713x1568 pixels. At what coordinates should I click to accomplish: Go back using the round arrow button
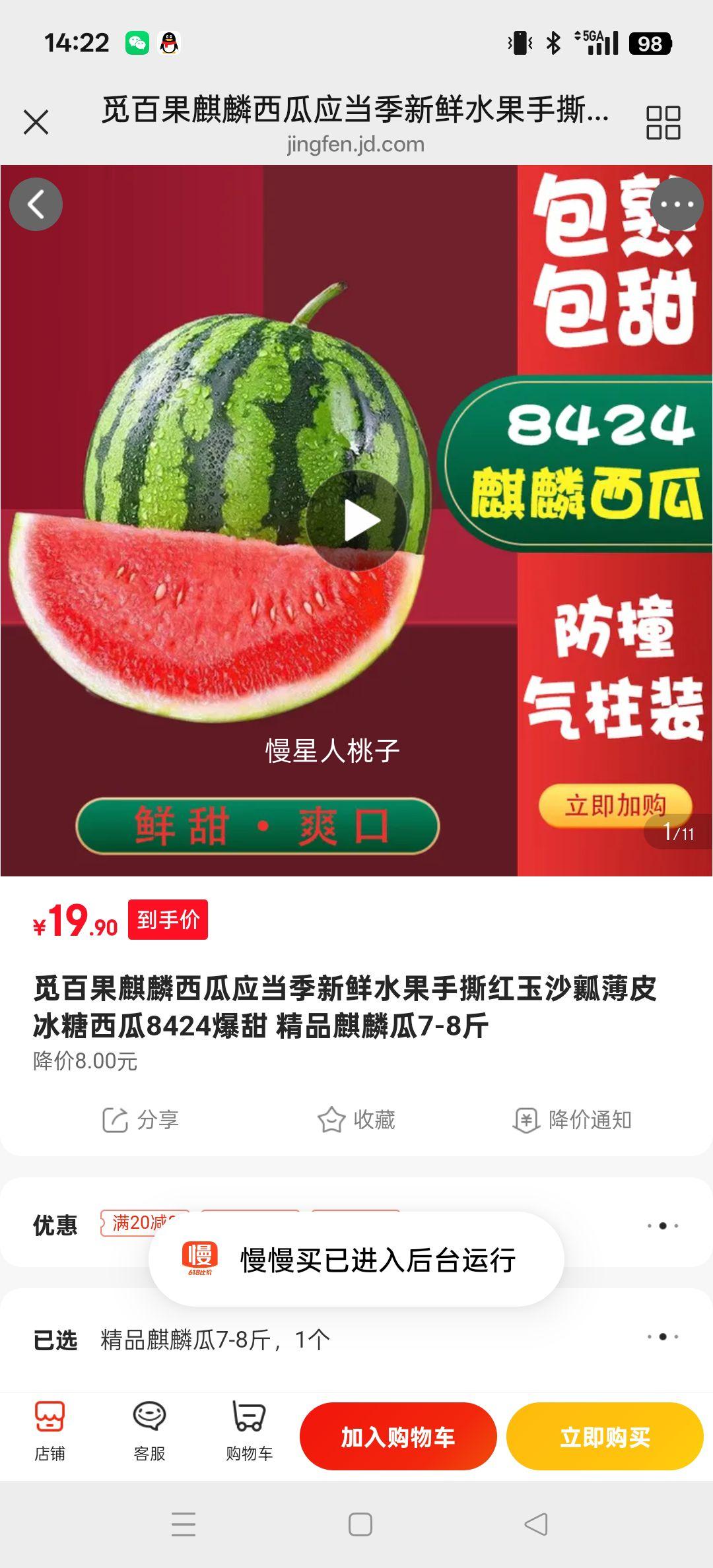click(36, 205)
